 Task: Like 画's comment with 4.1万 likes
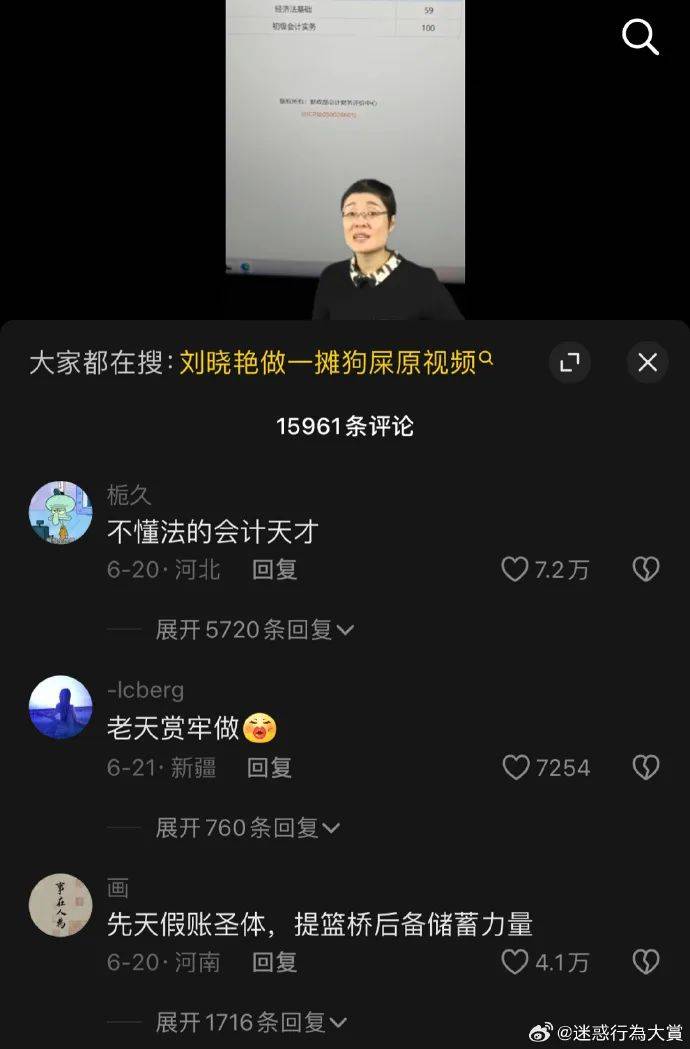[x=514, y=963]
